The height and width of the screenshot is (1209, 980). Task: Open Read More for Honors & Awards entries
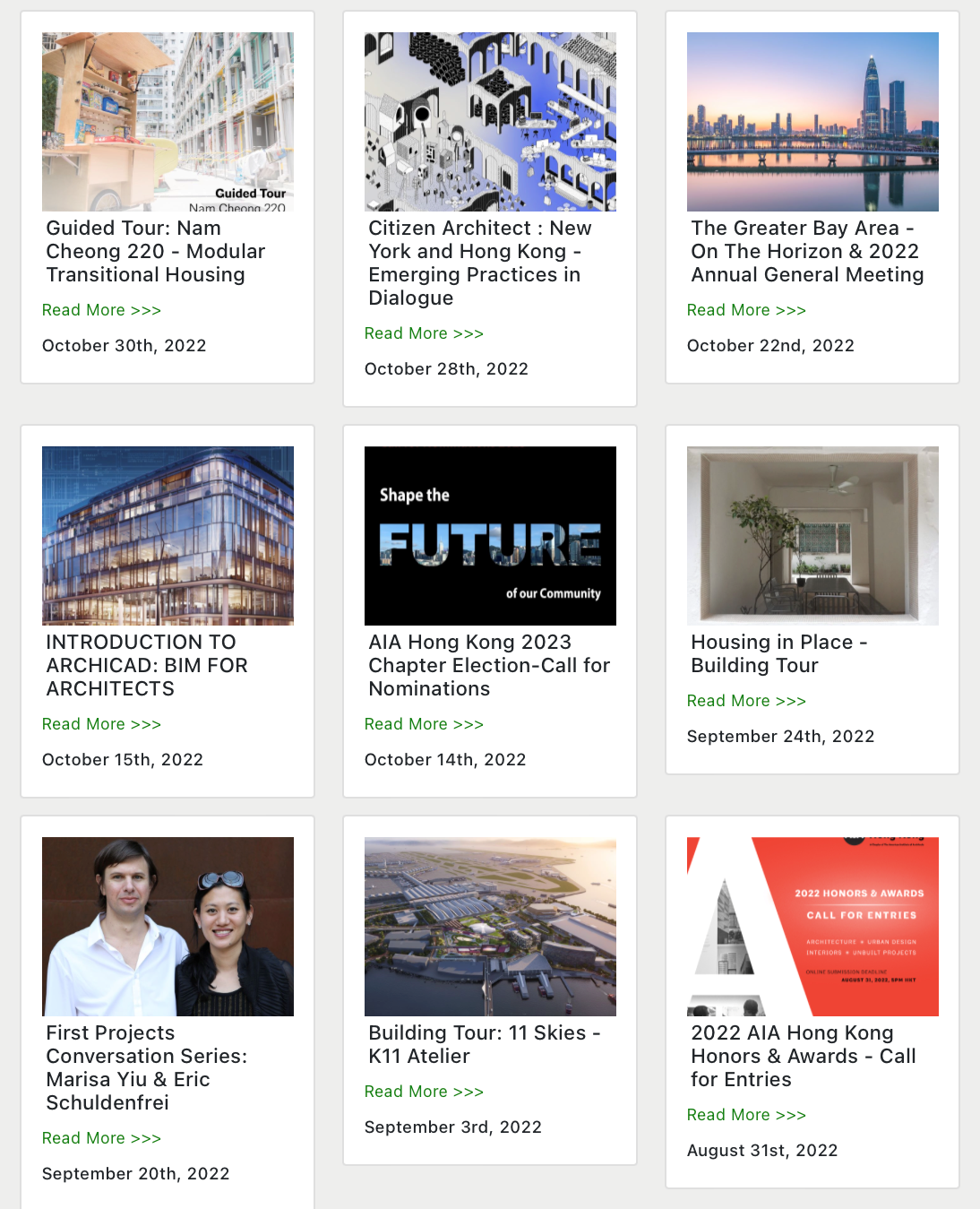coord(746,1115)
